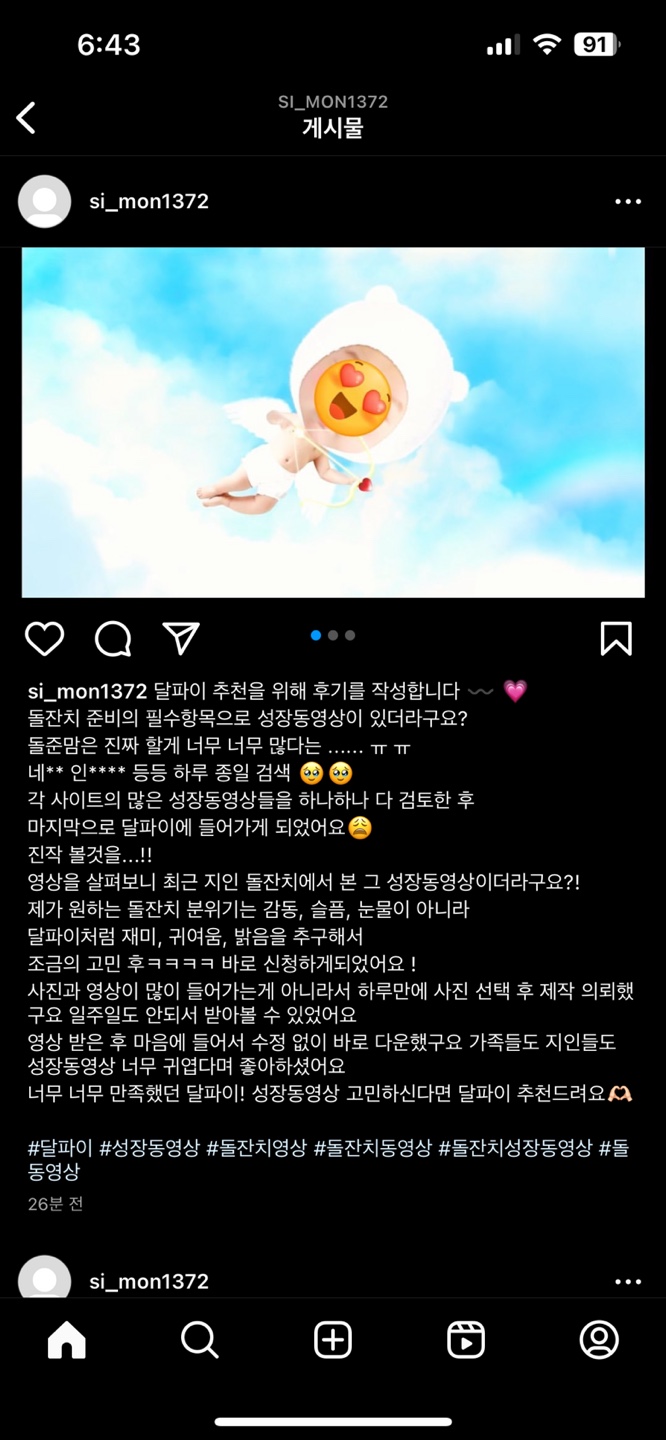Open overflow menu on the second post

click(x=627, y=1281)
